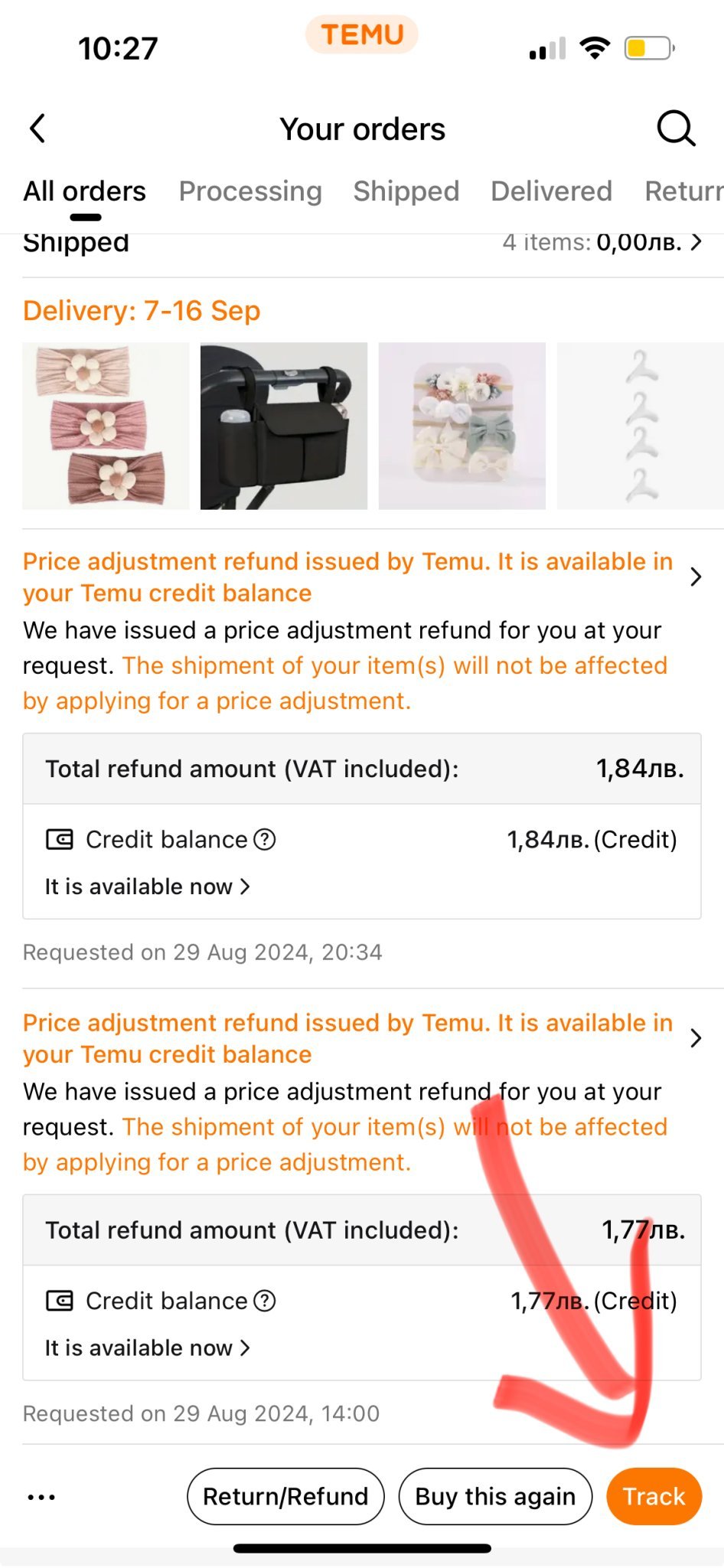Switch to the Returns tab
Screen dimensions: 724x1568
683,191
